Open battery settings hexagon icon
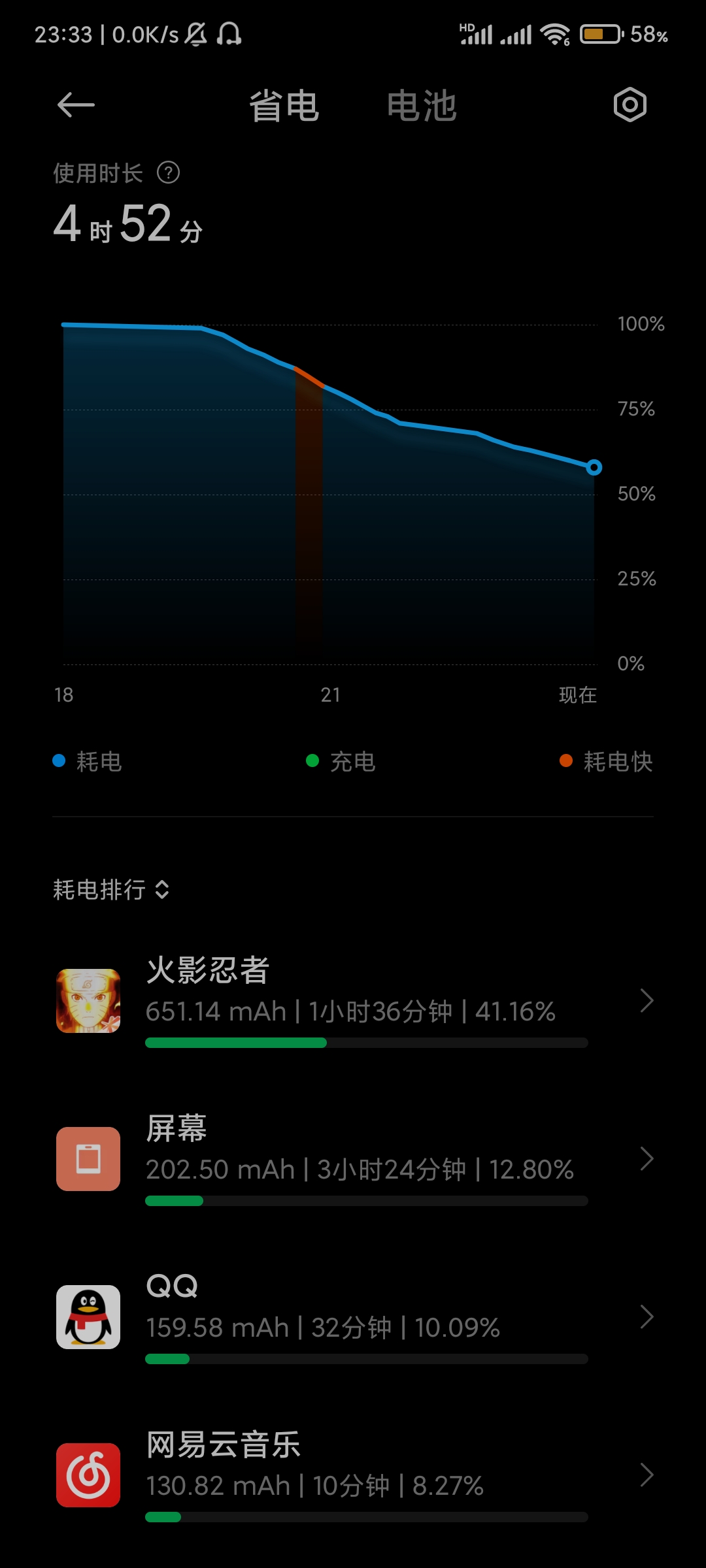This screenshot has height=1568, width=706. coord(630,105)
